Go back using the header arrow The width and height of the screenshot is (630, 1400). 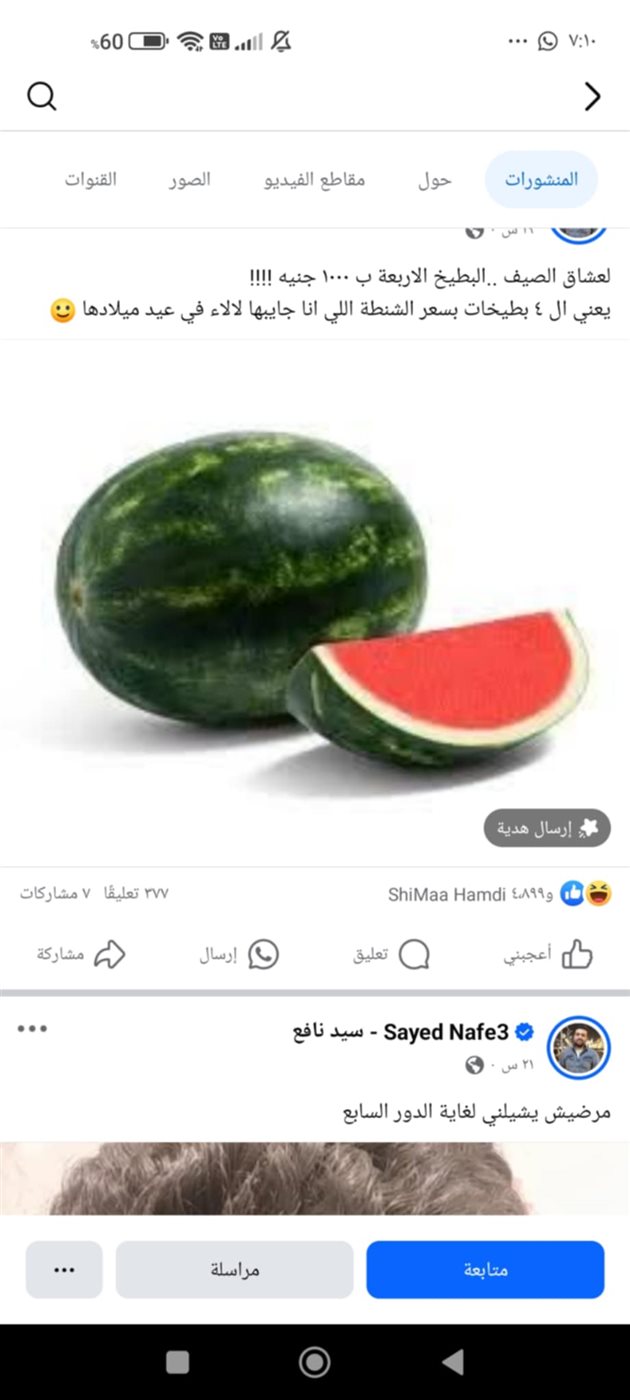[592, 97]
